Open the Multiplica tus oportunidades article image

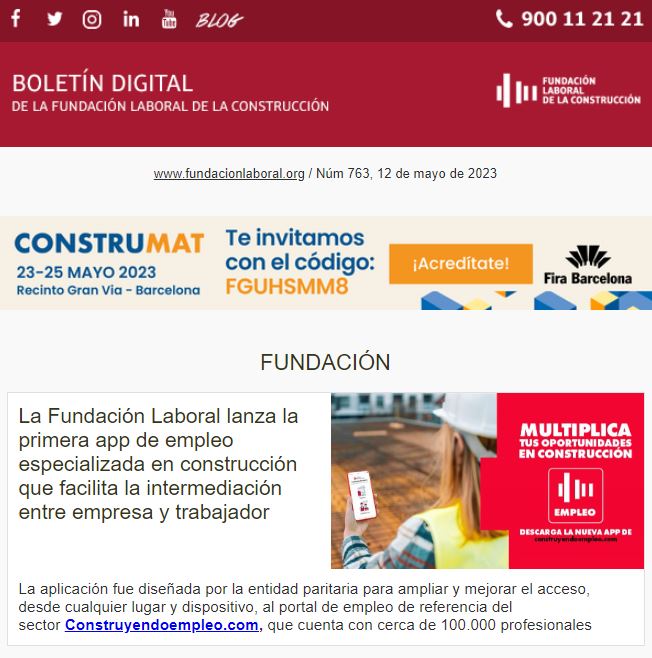pyautogui.click(x=487, y=481)
